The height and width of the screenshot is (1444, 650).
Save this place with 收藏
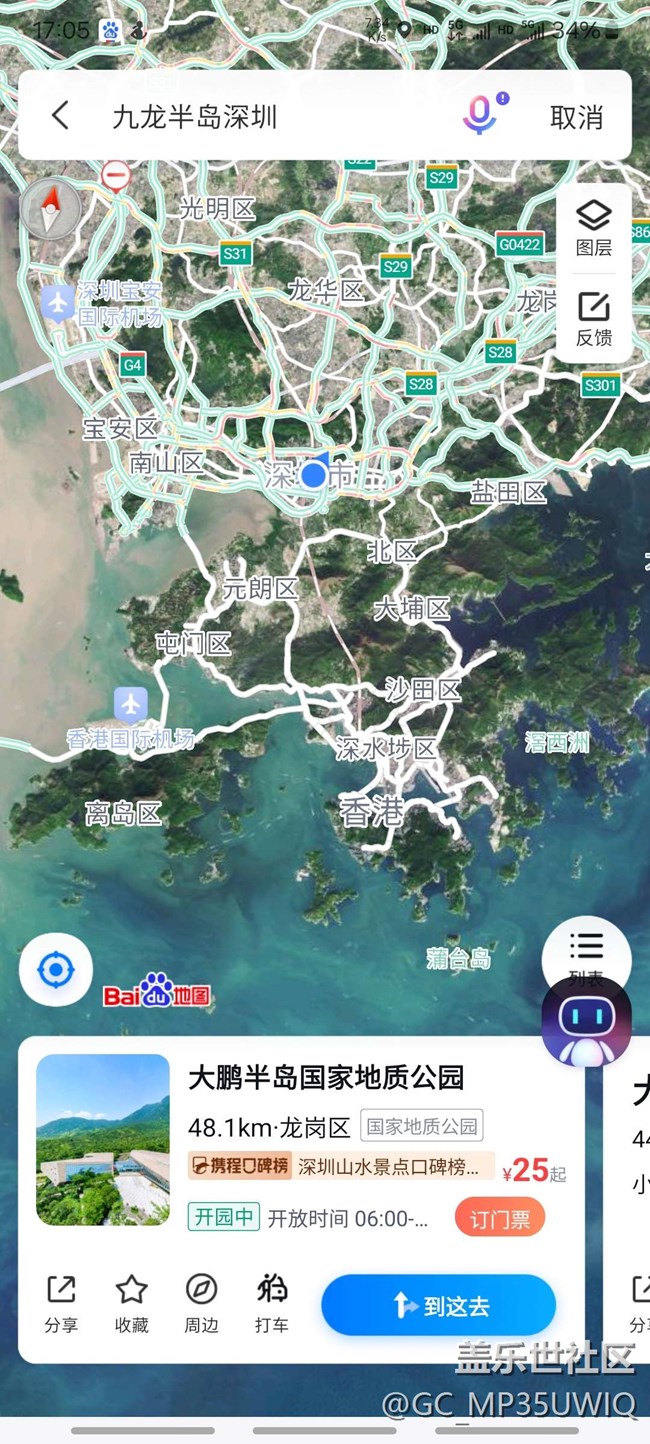tap(132, 1304)
